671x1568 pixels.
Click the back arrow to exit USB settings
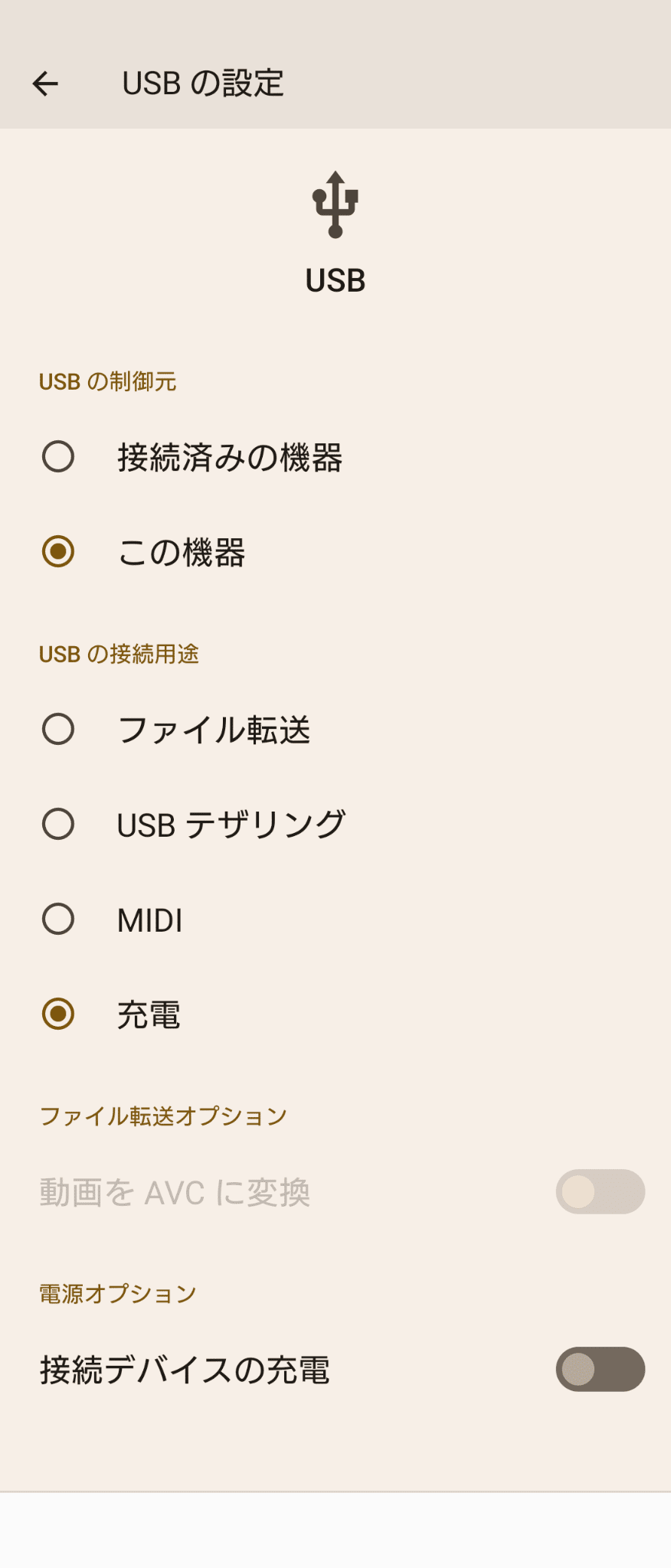coord(44,83)
